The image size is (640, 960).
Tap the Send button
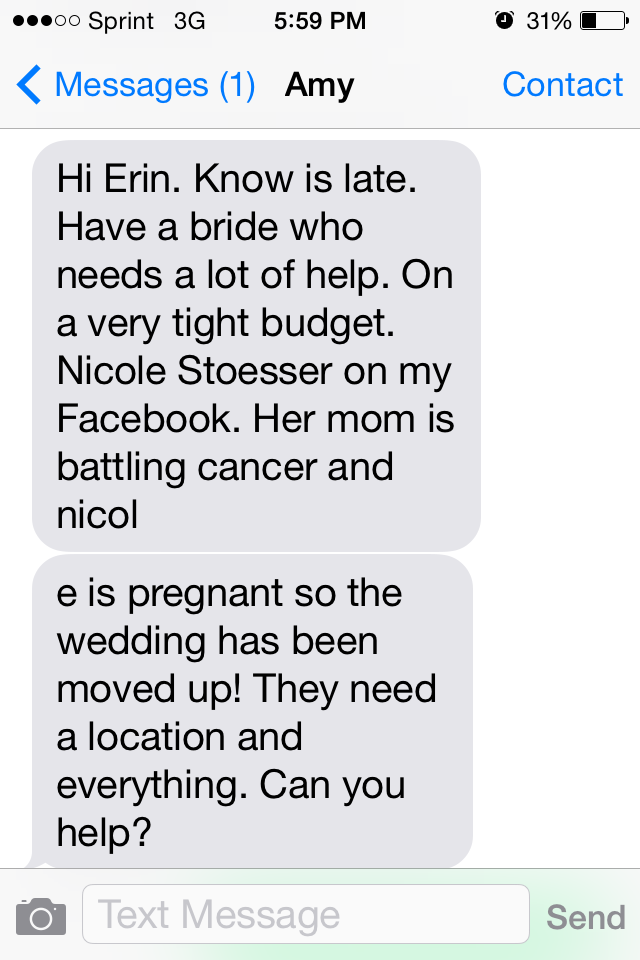pyautogui.click(x=585, y=917)
